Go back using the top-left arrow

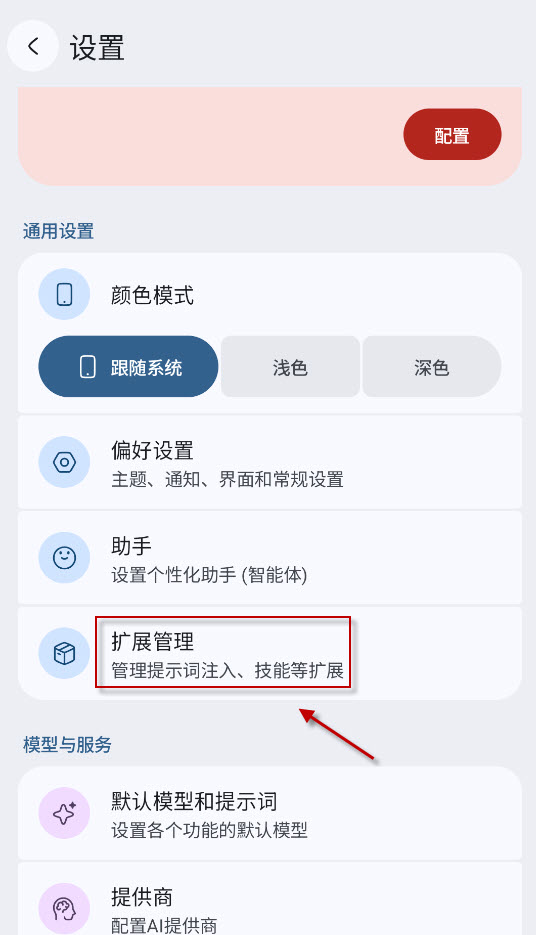tap(33, 46)
